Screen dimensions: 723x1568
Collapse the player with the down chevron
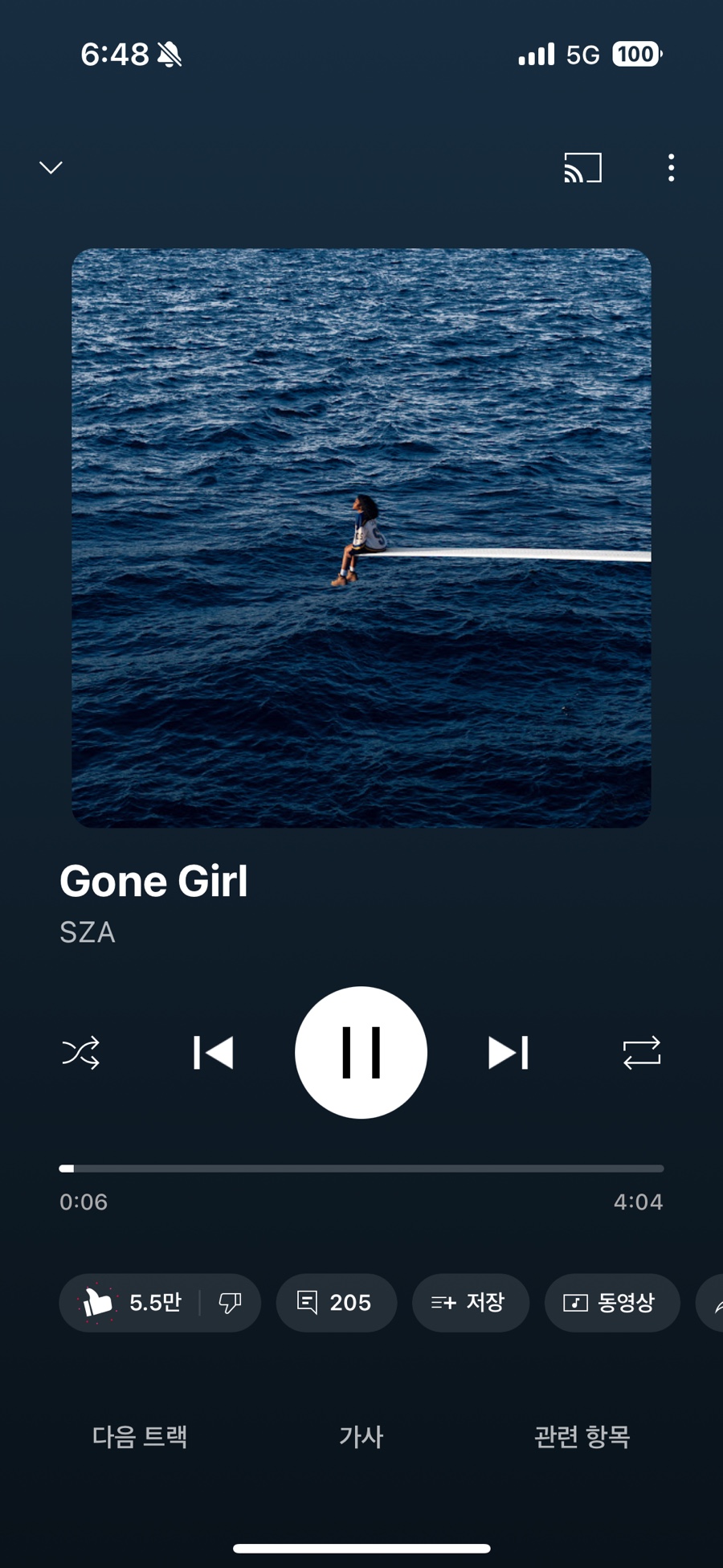51,167
